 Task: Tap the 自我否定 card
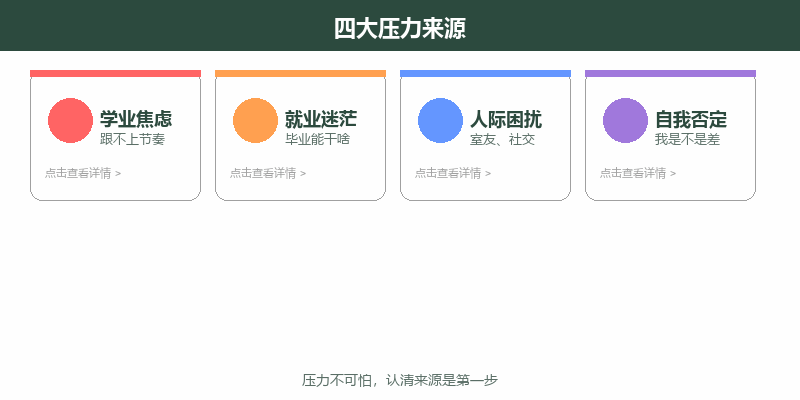[670, 135]
